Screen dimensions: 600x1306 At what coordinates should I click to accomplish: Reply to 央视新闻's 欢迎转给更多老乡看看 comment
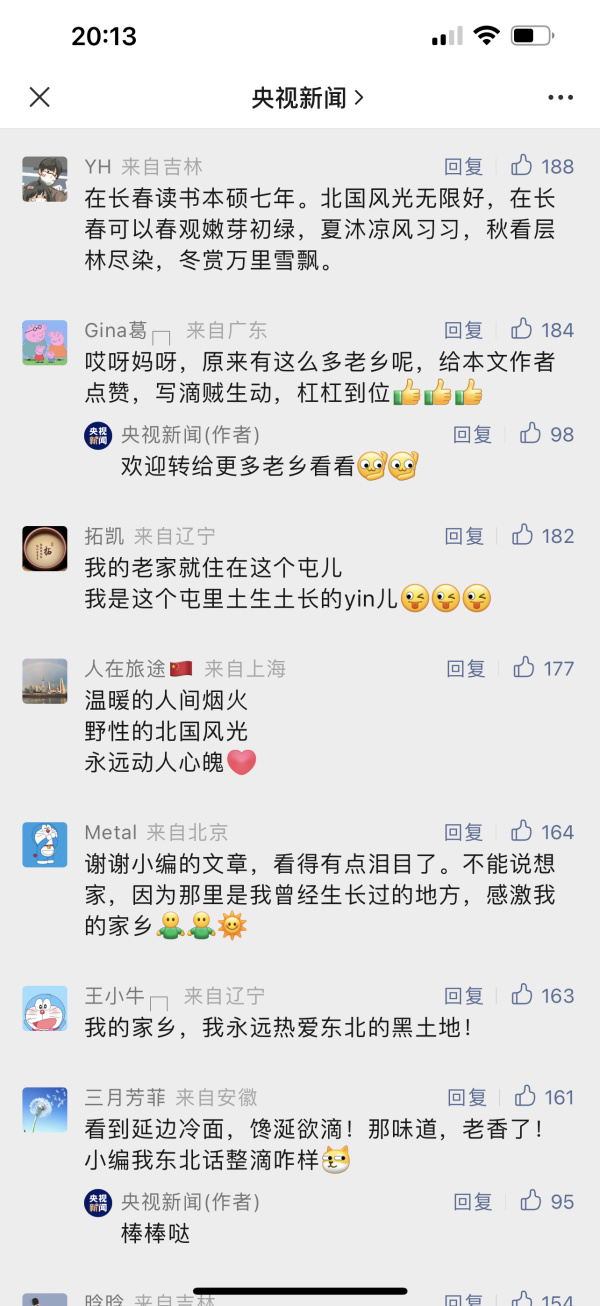[473, 435]
